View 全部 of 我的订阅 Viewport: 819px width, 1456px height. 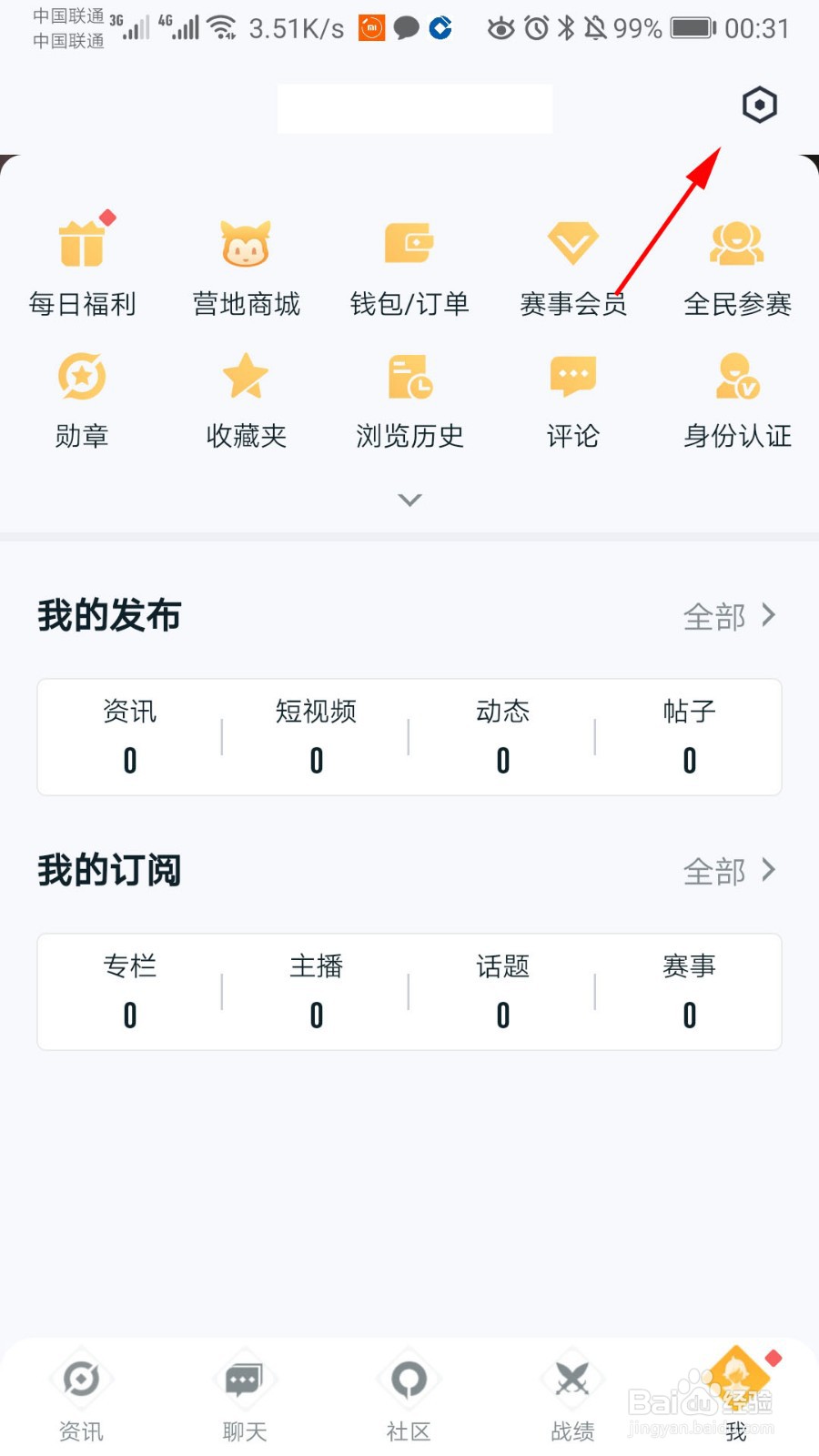[730, 871]
